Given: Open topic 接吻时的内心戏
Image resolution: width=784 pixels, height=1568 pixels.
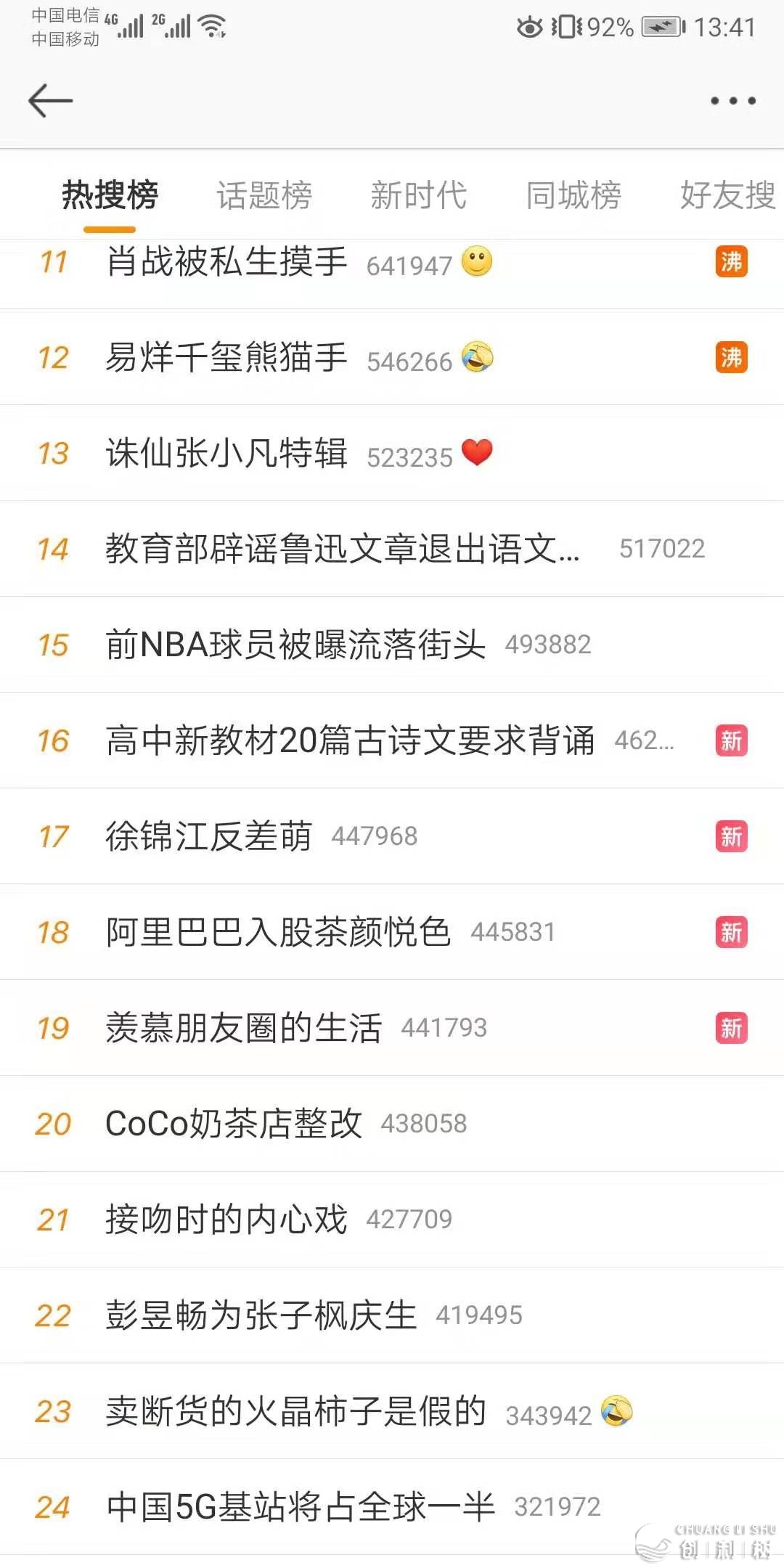Looking at the screenshot, I should point(226,1220).
